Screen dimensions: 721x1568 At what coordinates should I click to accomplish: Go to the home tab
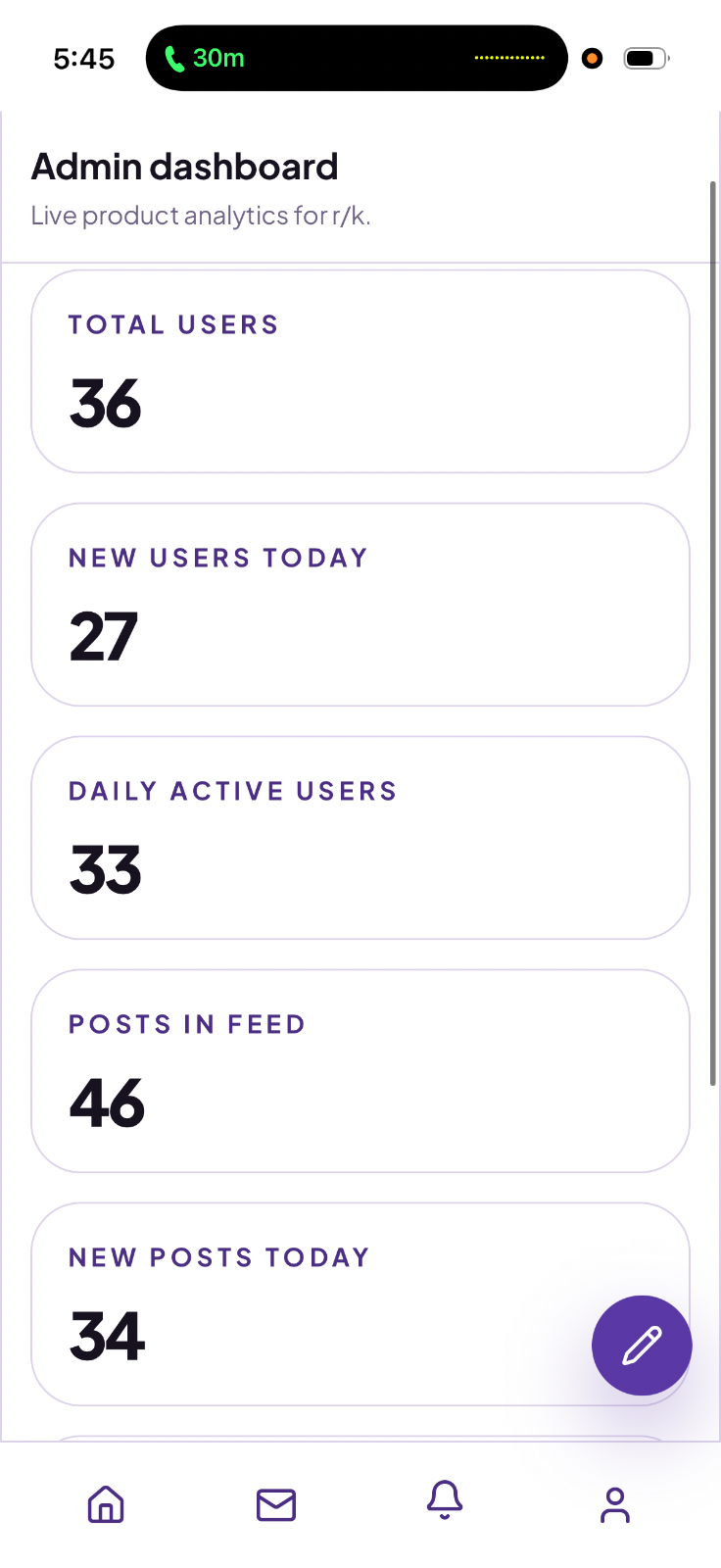click(106, 1504)
